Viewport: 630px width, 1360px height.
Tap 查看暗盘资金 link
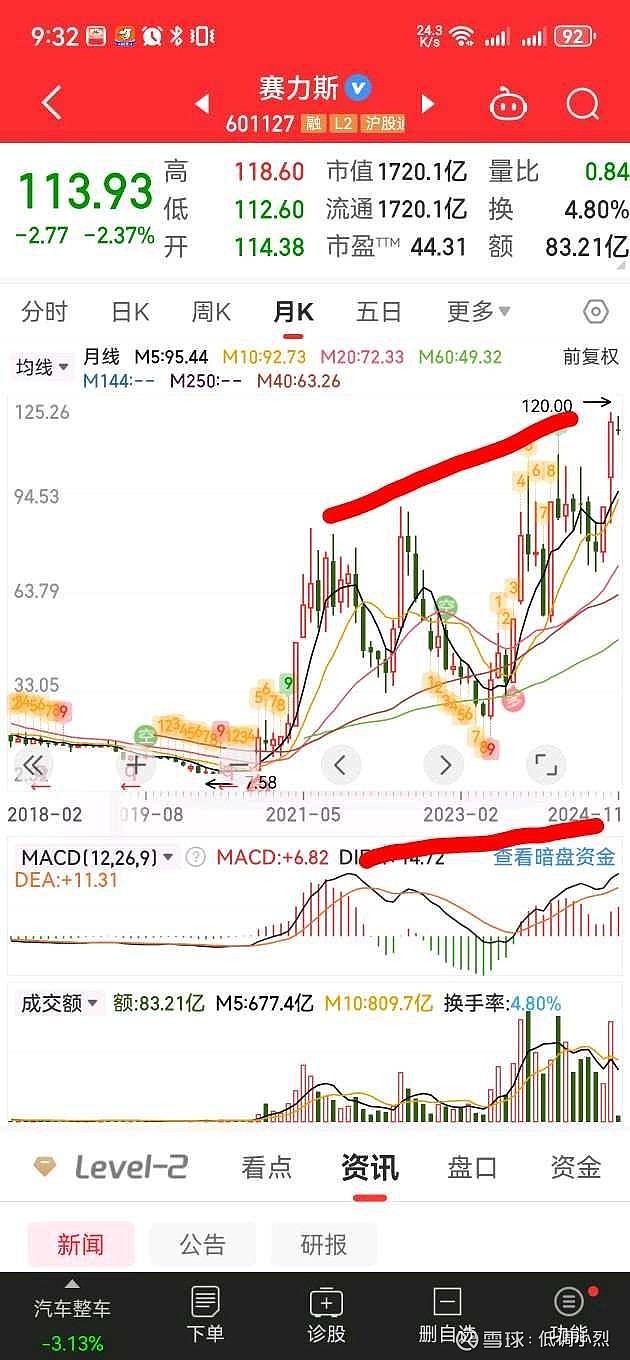[x=555, y=857]
